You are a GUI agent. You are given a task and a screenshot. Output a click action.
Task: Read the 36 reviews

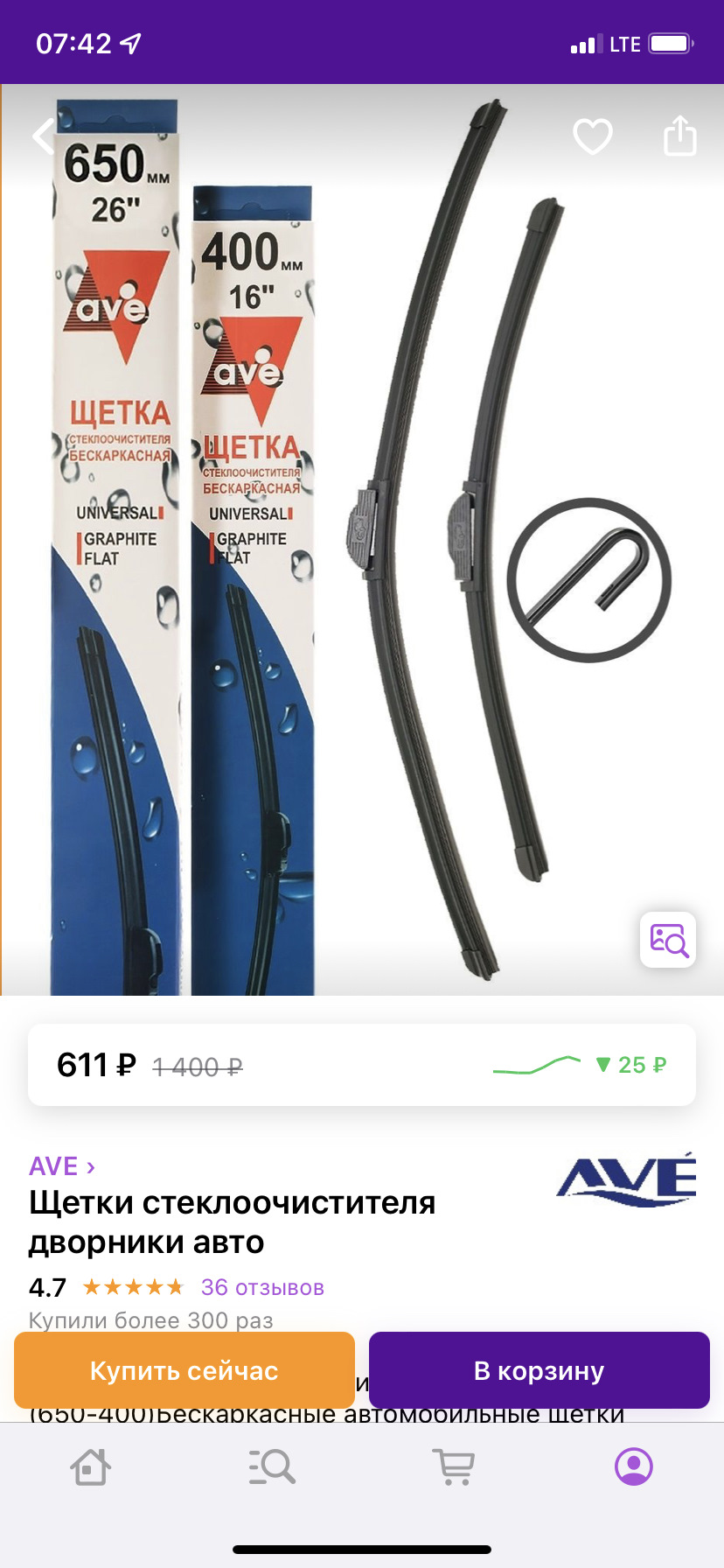click(262, 1287)
